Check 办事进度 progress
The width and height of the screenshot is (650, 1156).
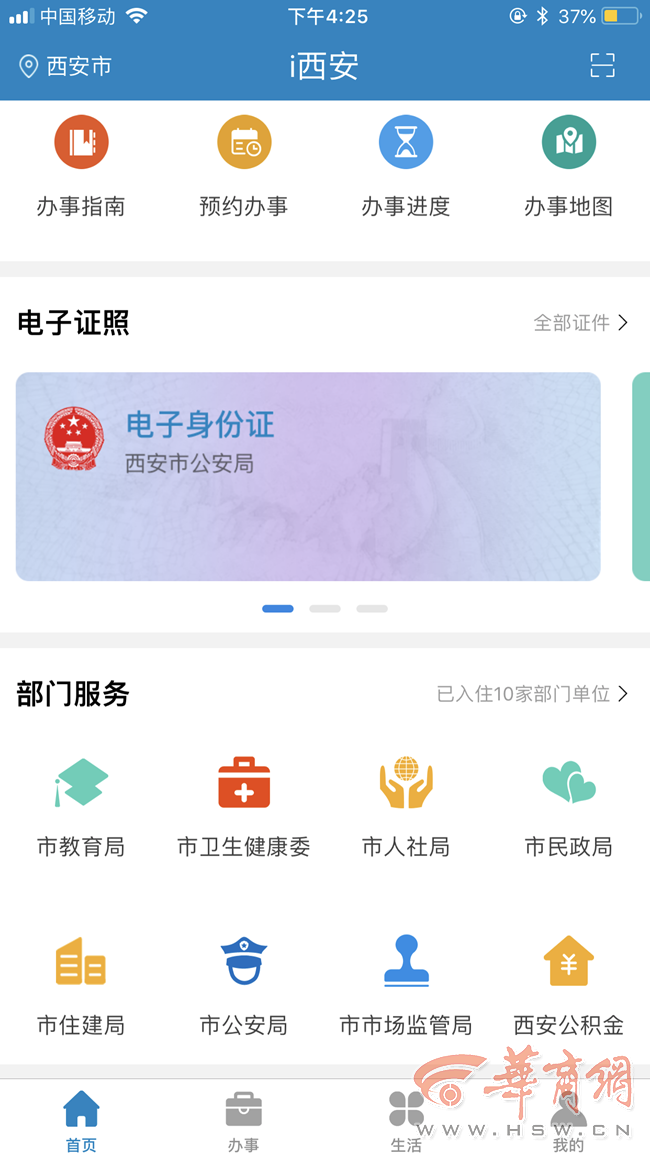pyautogui.click(x=406, y=167)
